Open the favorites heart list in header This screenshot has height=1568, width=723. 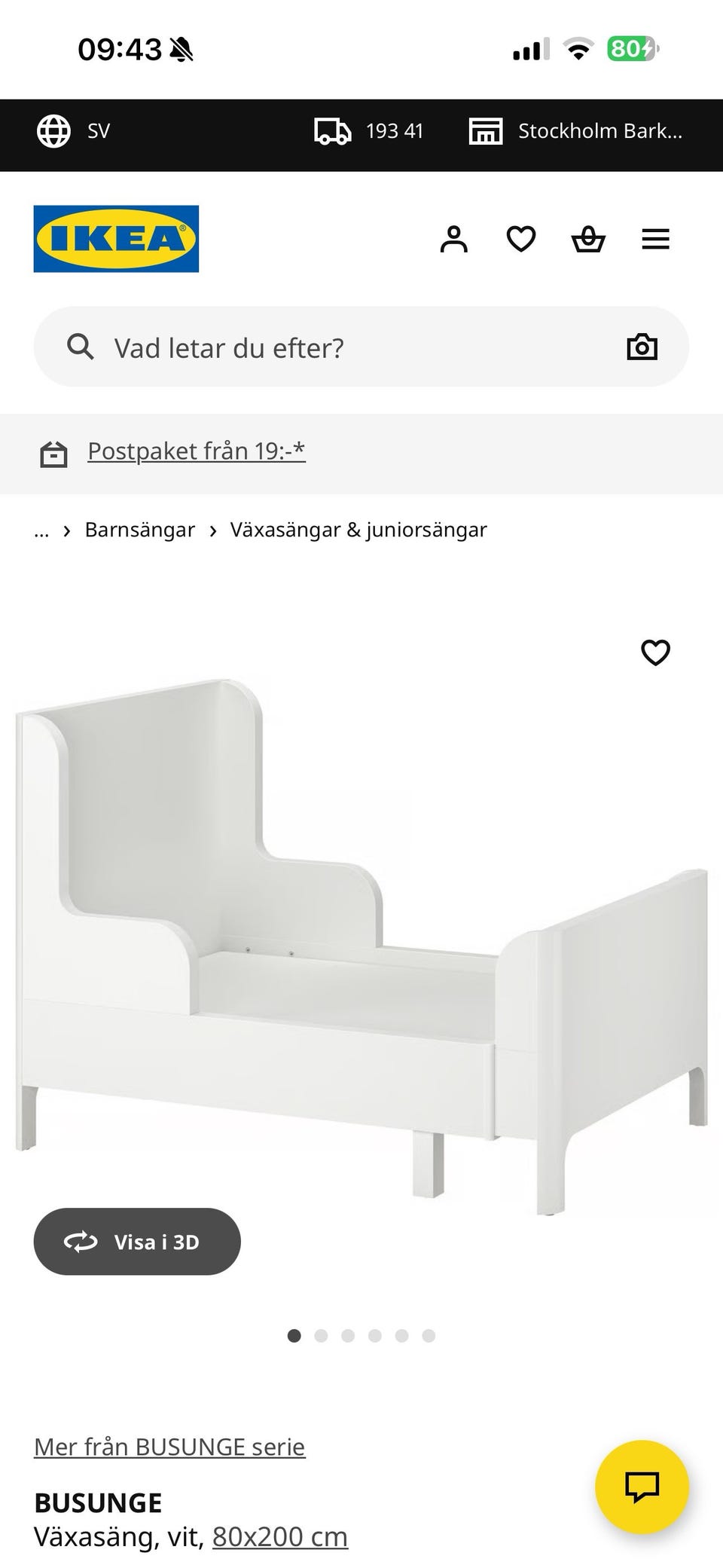520,238
